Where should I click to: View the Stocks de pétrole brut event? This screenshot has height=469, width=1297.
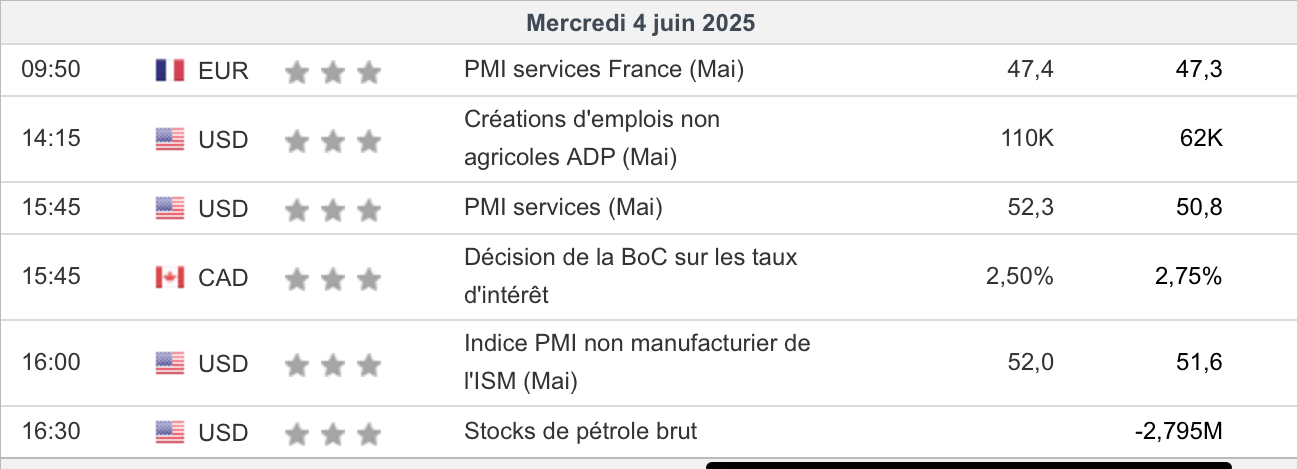[580, 431]
